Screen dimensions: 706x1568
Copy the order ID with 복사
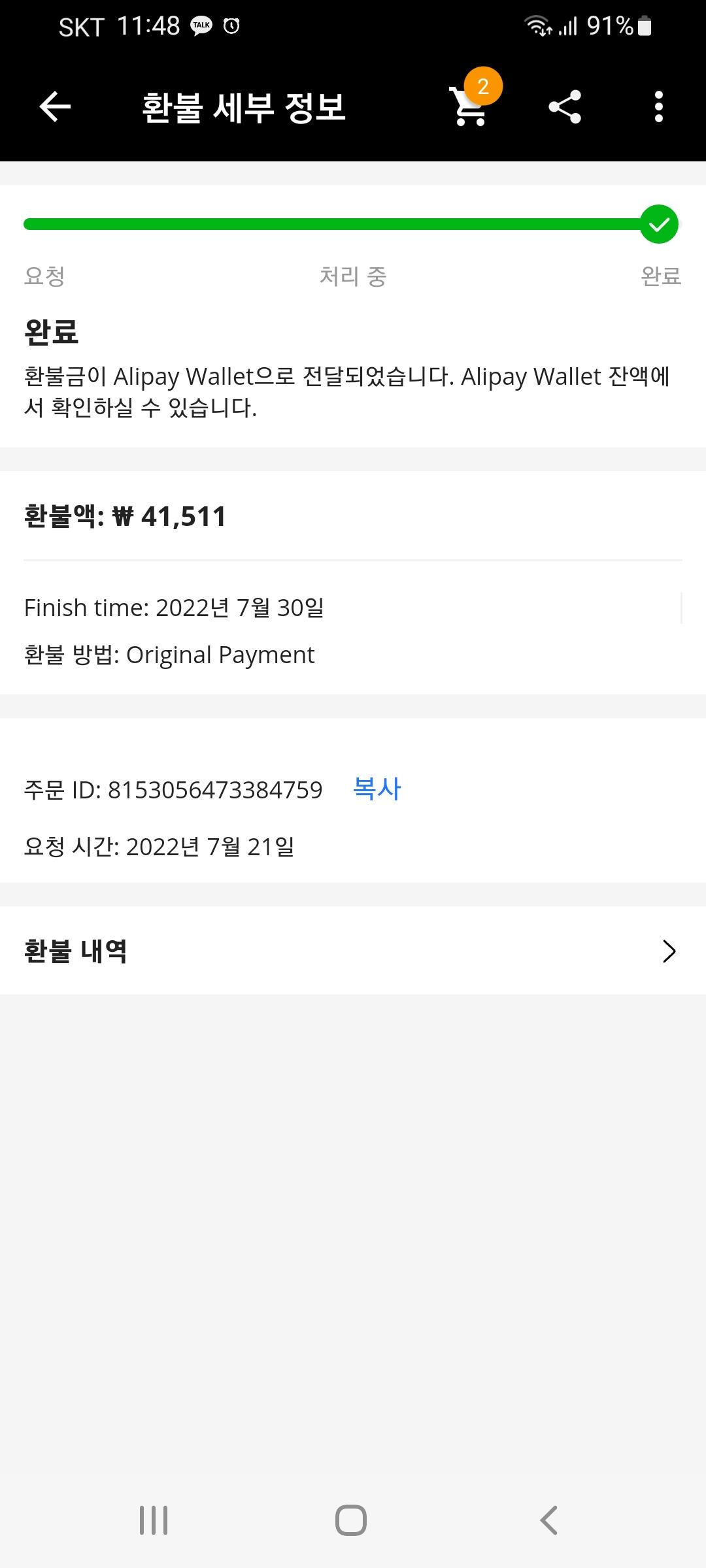coord(377,789)
